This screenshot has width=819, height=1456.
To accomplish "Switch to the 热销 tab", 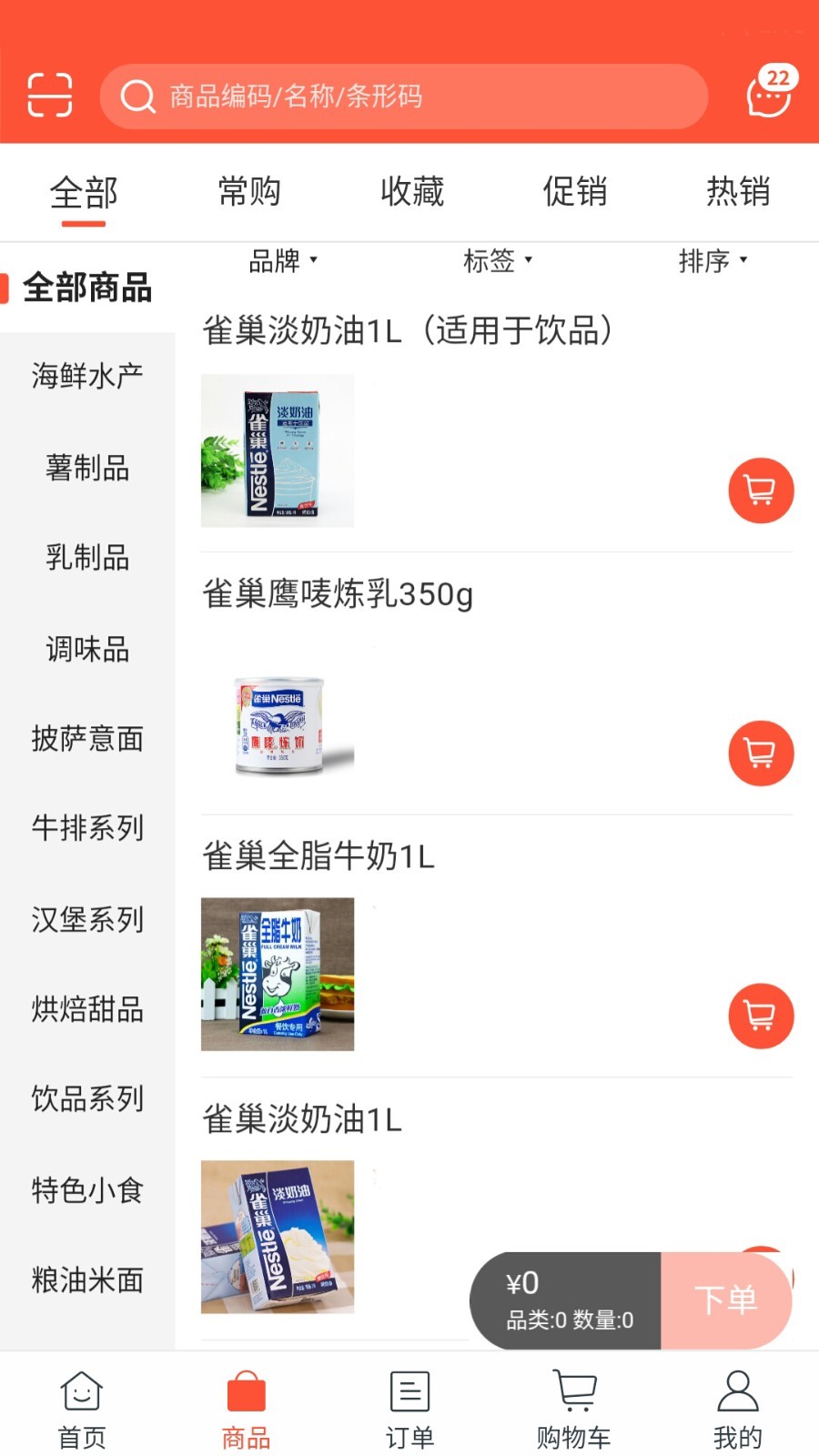I will coord(737,192).
